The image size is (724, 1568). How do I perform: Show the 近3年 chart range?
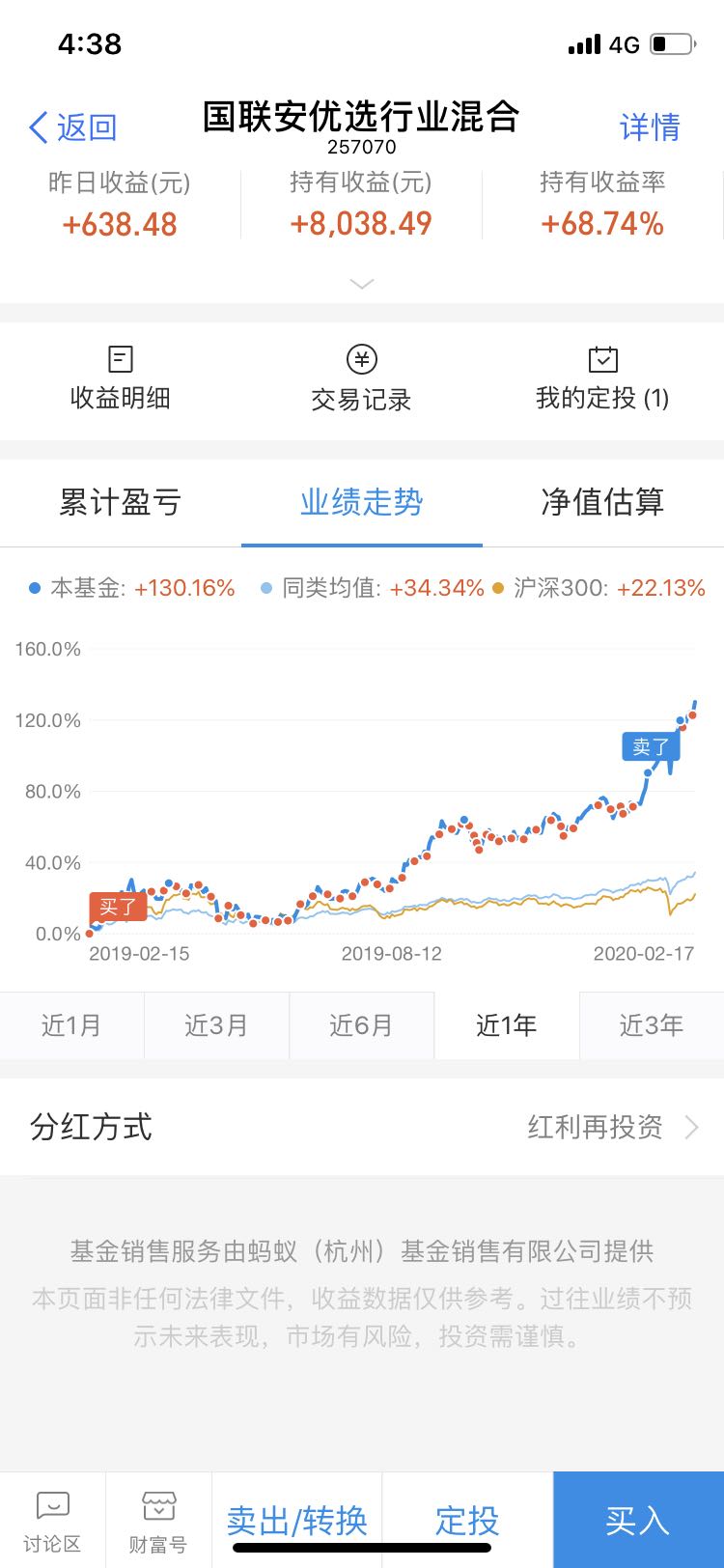coord(652,1025)
